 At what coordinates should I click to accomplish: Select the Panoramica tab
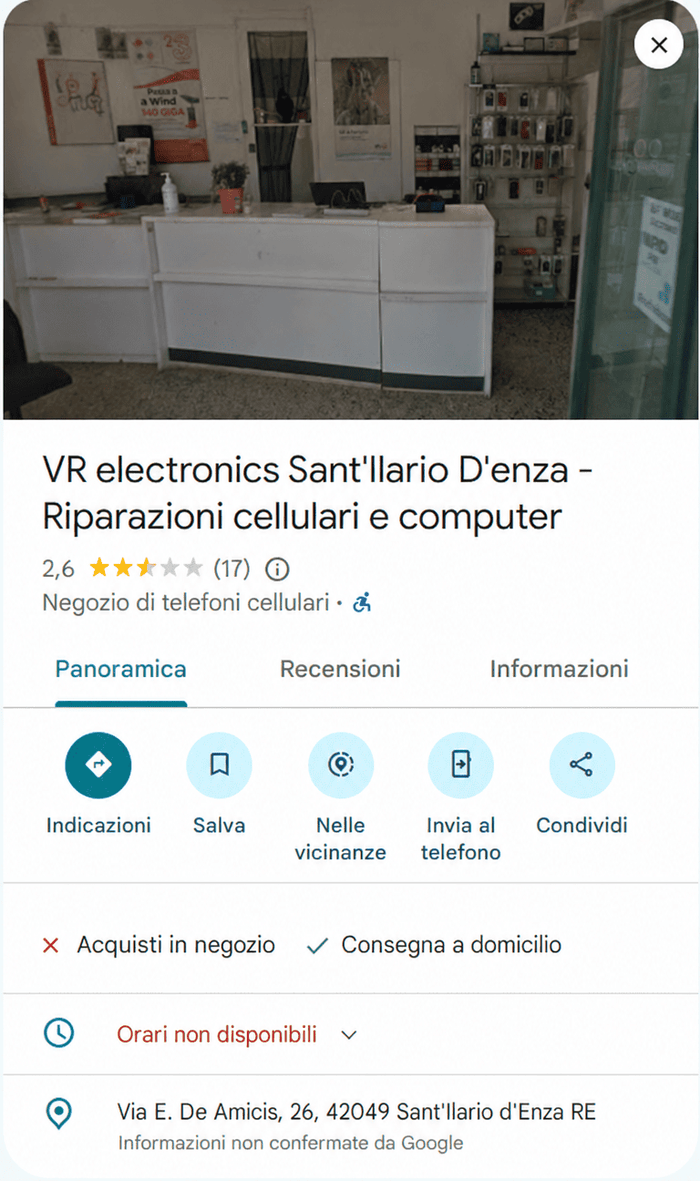pos(121,669)
